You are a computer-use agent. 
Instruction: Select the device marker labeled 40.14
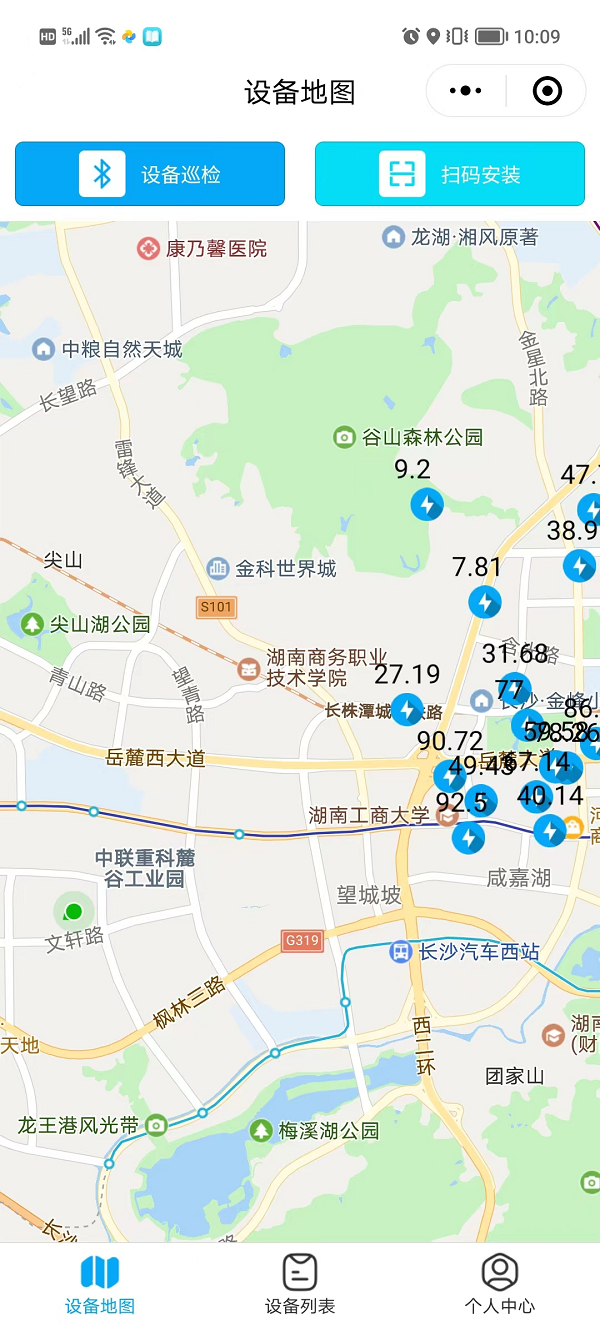click(x=549, y=830)
